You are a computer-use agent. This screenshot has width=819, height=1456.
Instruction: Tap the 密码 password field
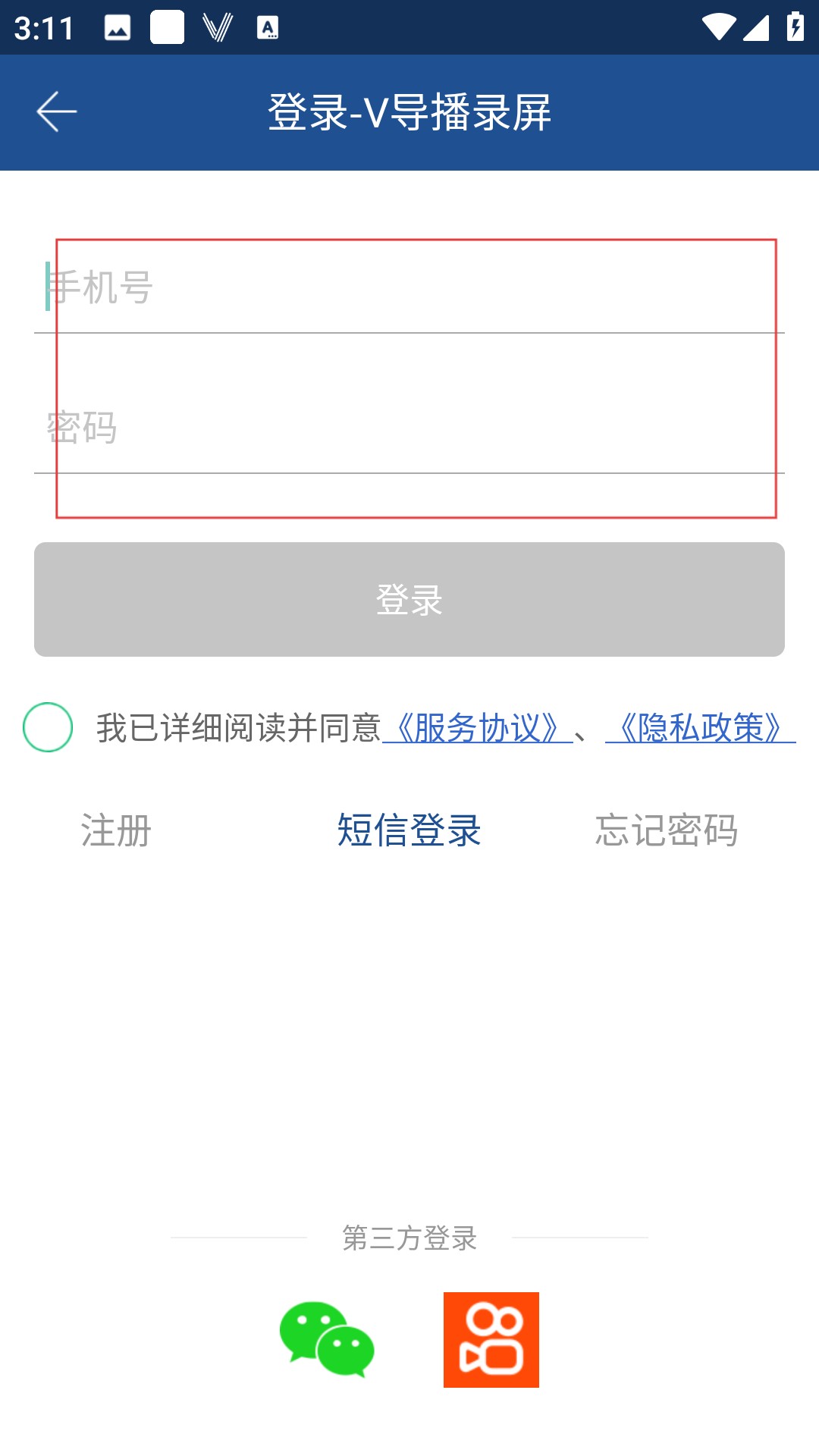pyautogui.click(x=409, y=428)
